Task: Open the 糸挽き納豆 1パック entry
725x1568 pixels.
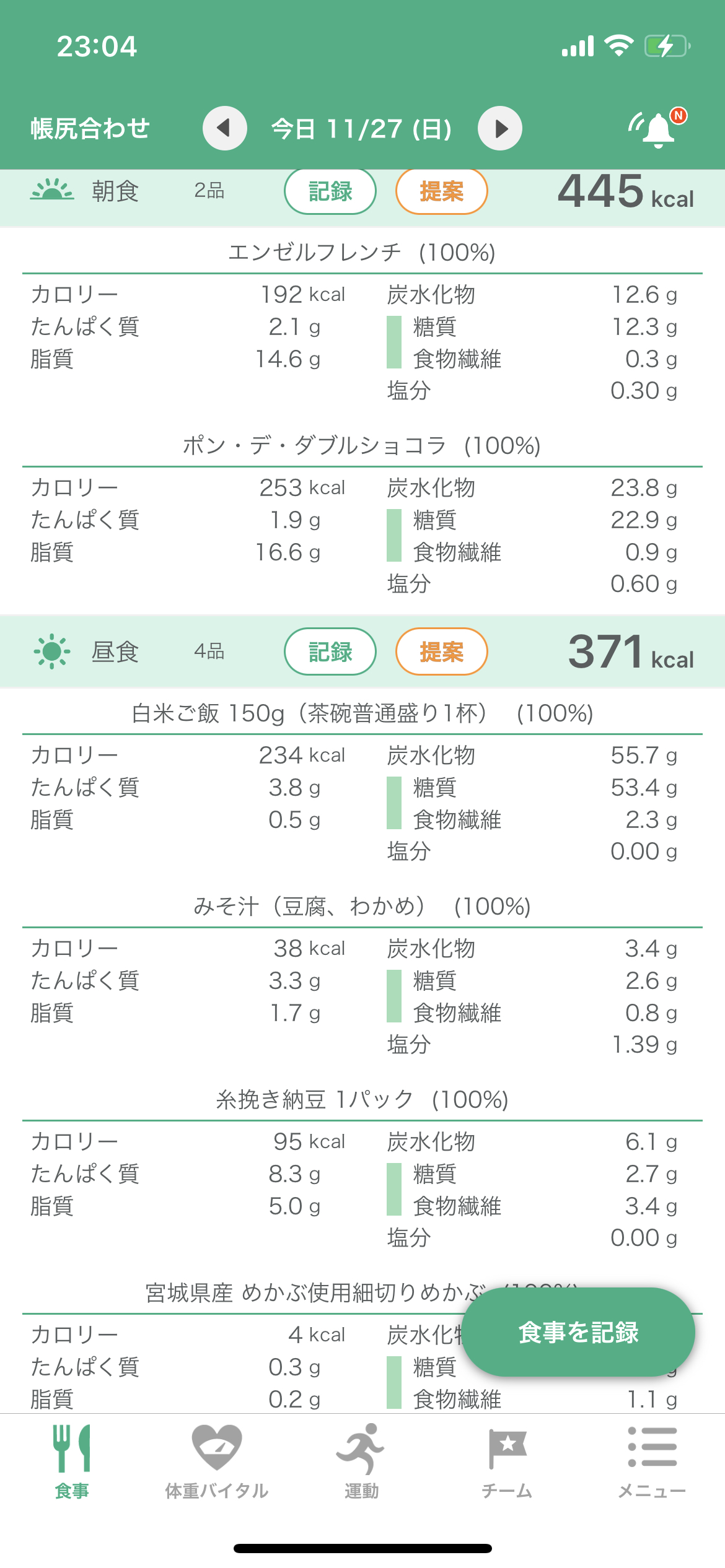Action: (x=362, y=1100)
